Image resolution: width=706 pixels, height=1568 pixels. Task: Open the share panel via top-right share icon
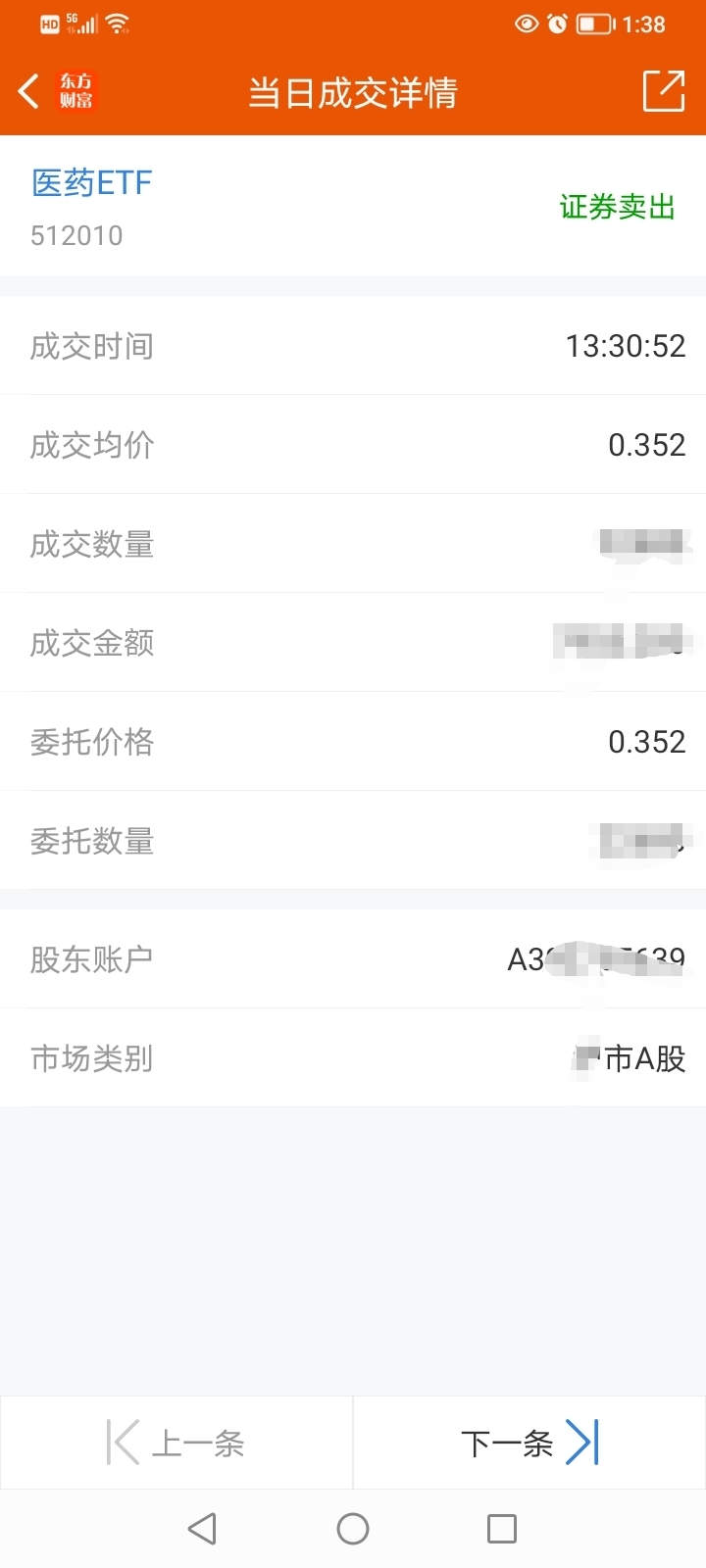pos(664,90)
